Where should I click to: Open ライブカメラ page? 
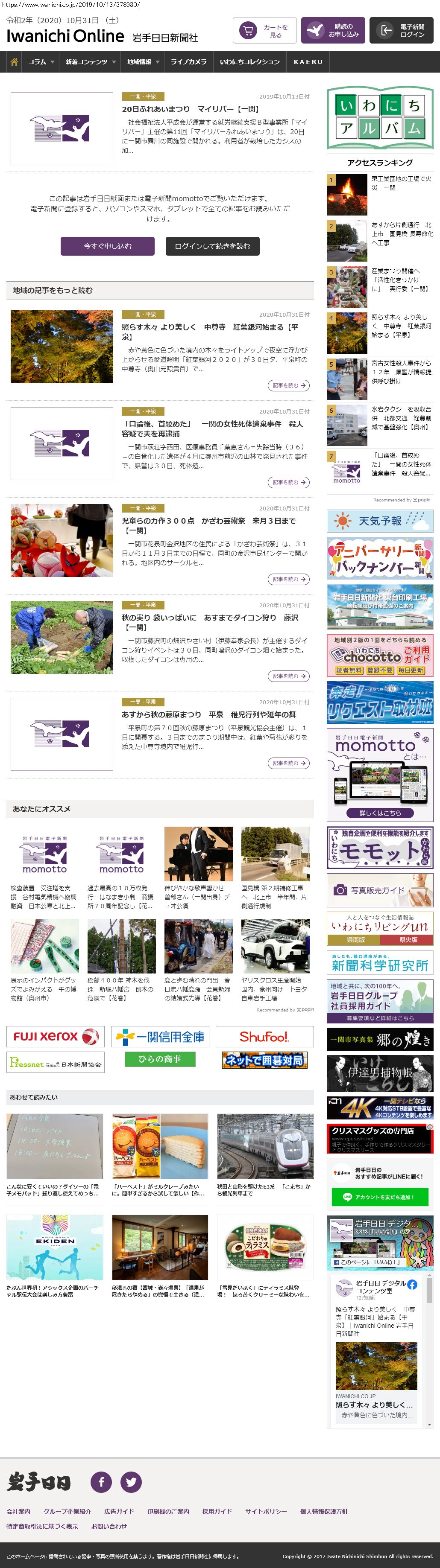(188, 62)
